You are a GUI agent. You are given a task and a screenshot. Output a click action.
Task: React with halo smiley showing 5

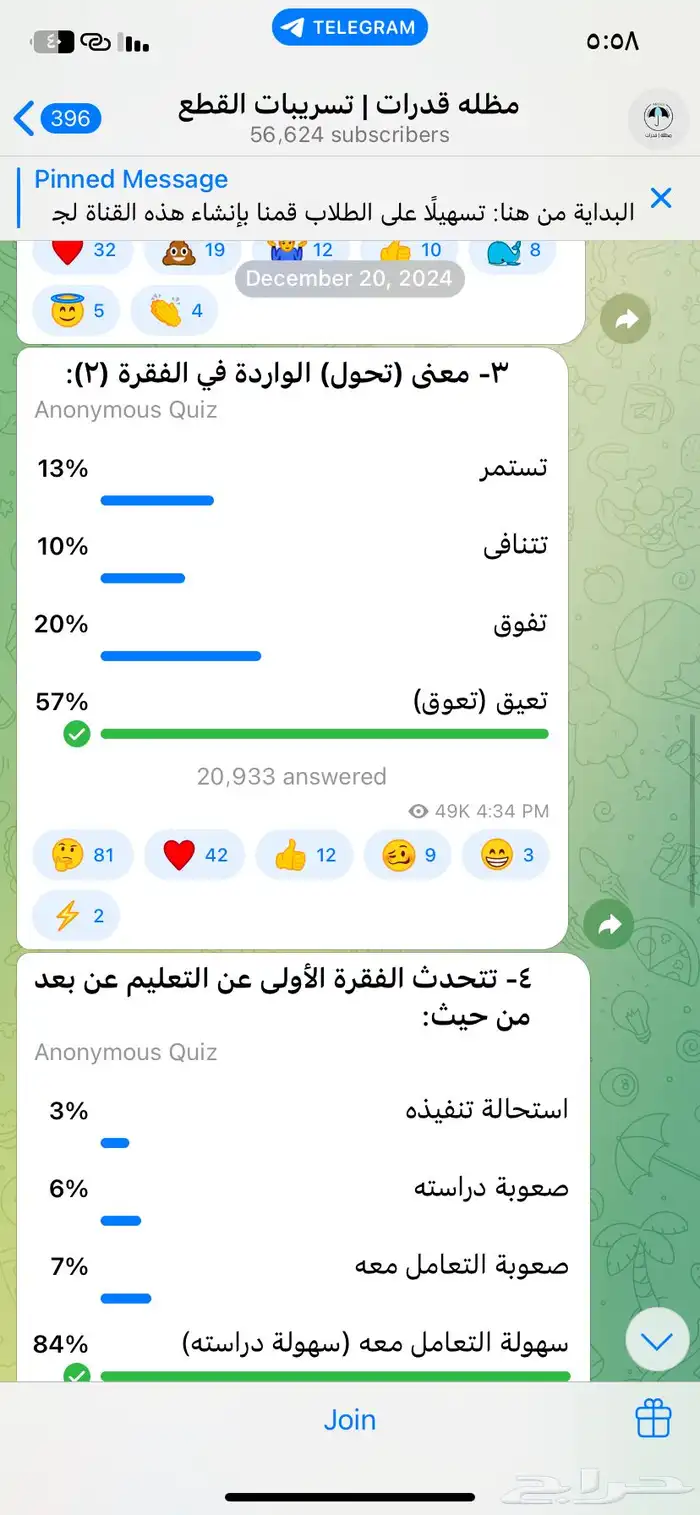point(76,310)
